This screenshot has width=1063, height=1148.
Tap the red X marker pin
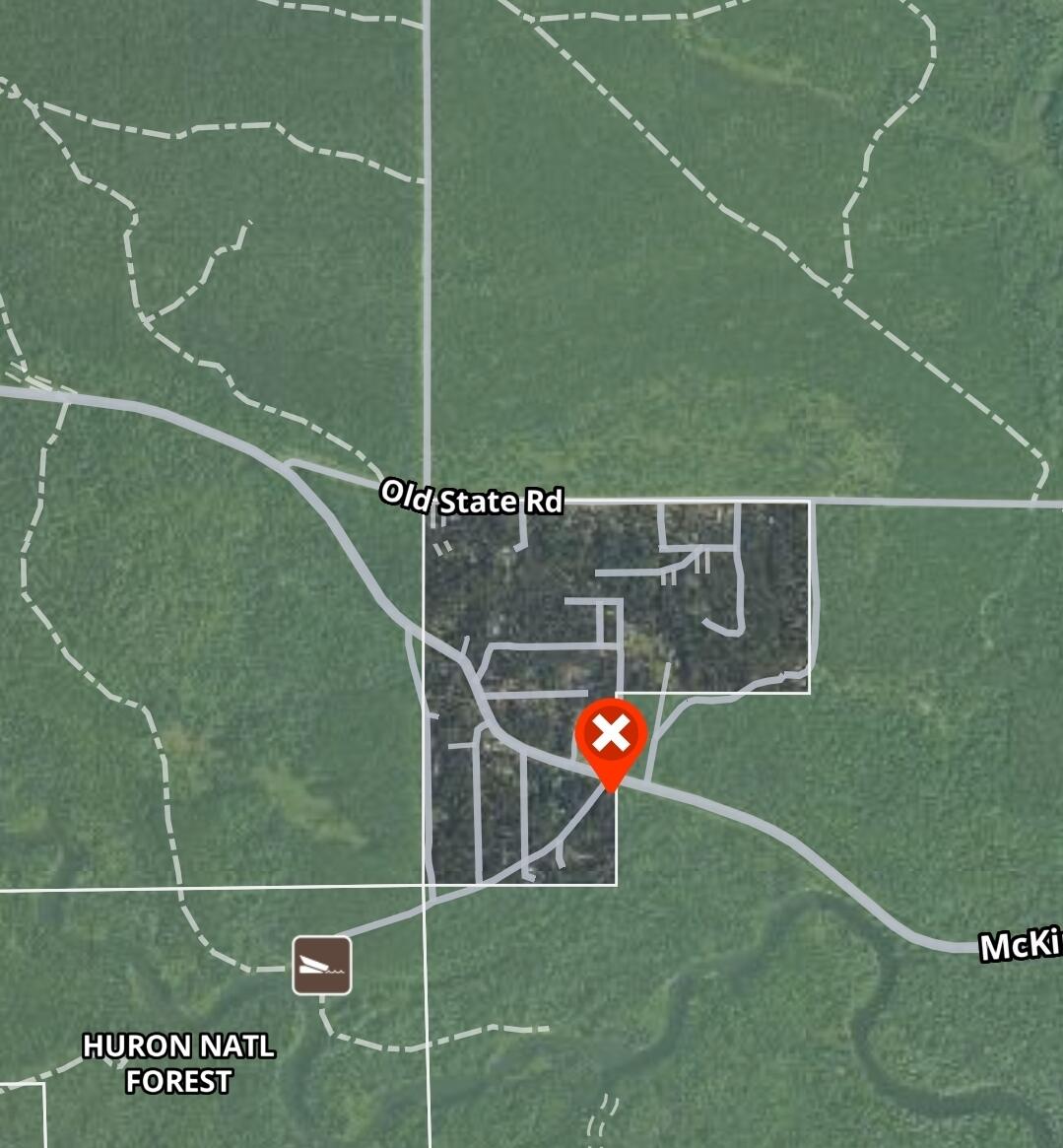(x=611, y=735)
